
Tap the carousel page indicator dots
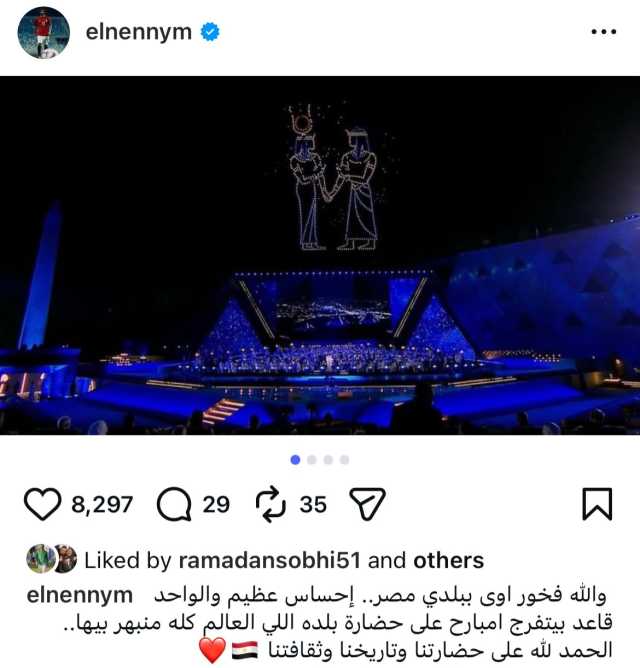tap(320, 460)
